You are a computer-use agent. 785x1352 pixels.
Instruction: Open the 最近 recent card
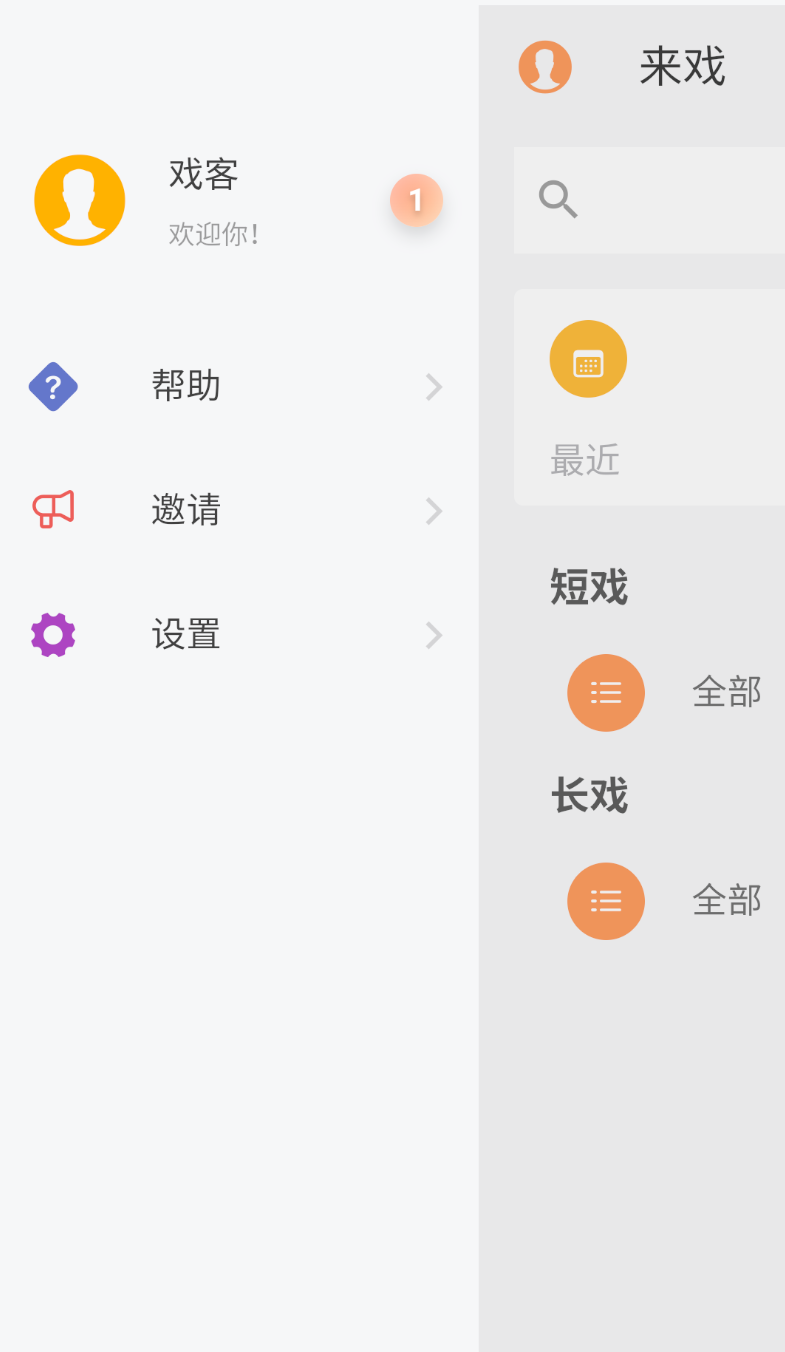(x=649, y=397)
